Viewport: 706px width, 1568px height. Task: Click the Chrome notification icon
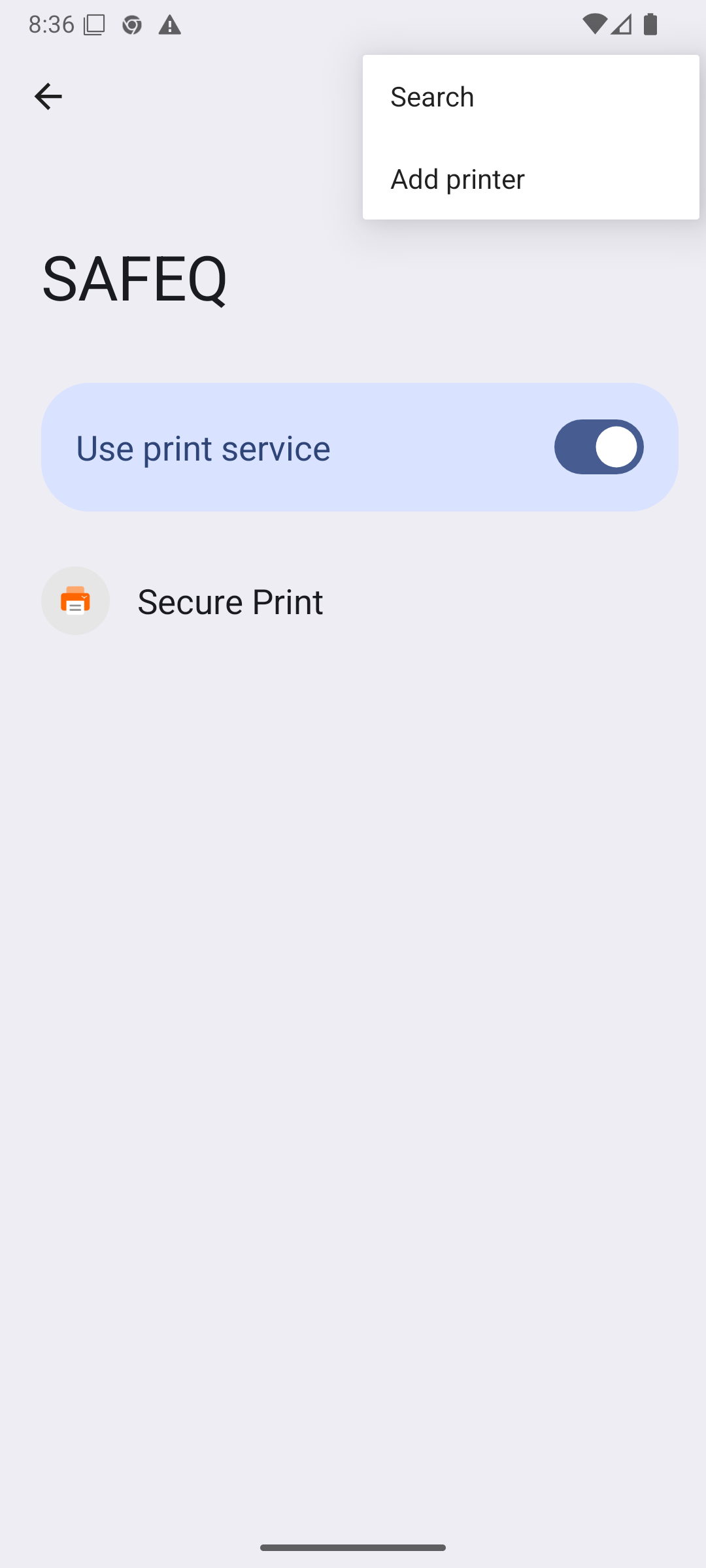coord(131,24)
